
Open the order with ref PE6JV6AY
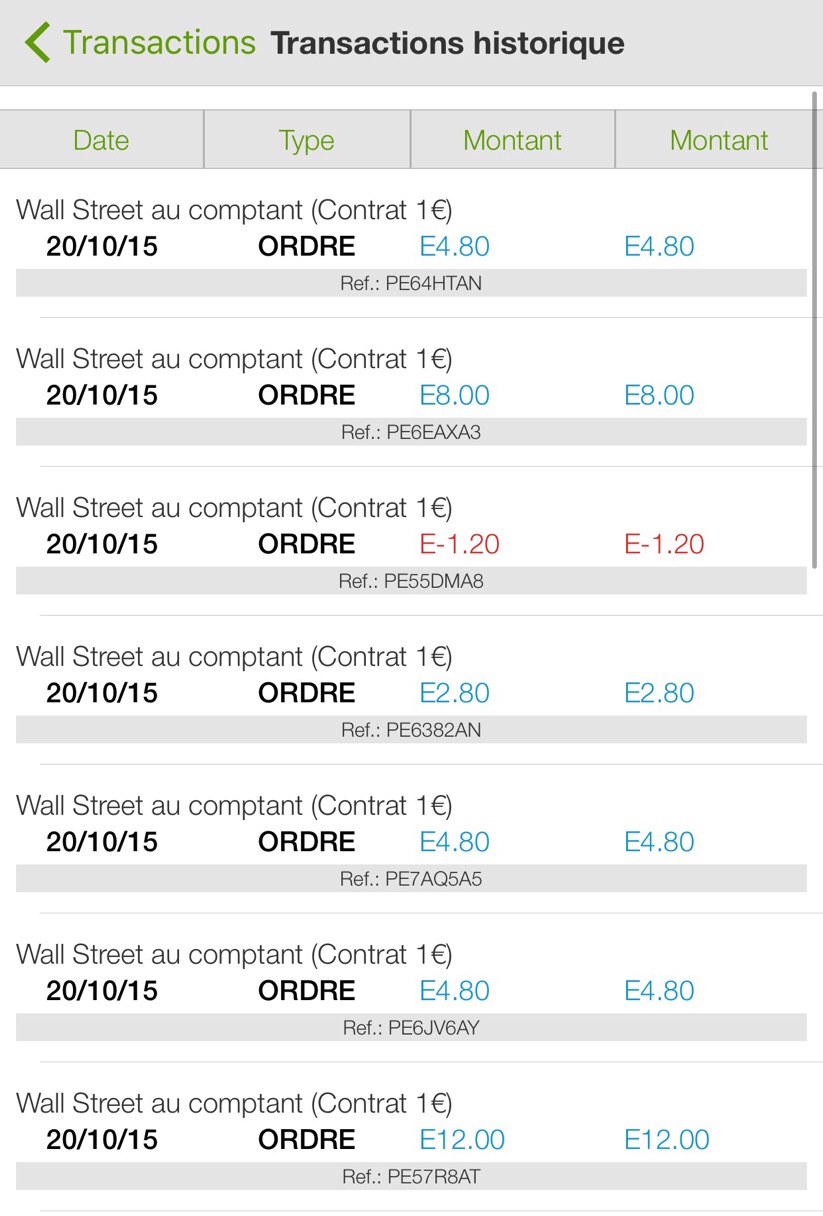[x=411, y=992]
